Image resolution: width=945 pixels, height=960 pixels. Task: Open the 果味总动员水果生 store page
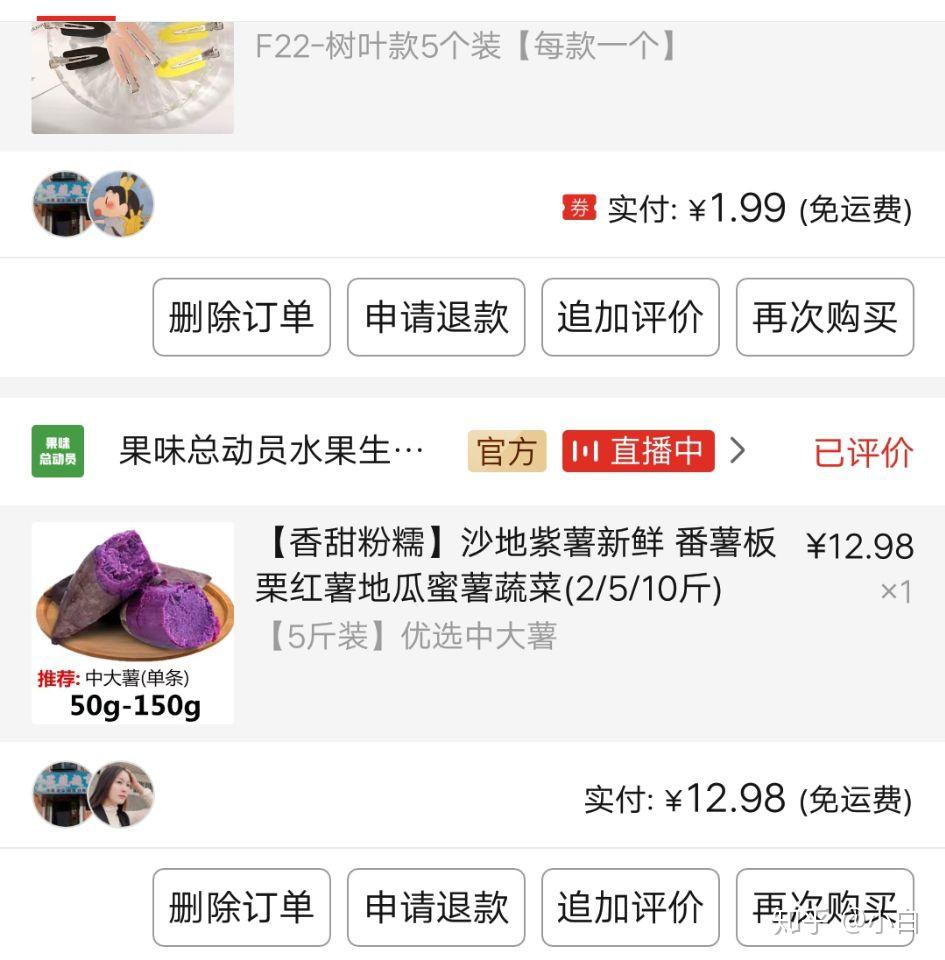270,452
